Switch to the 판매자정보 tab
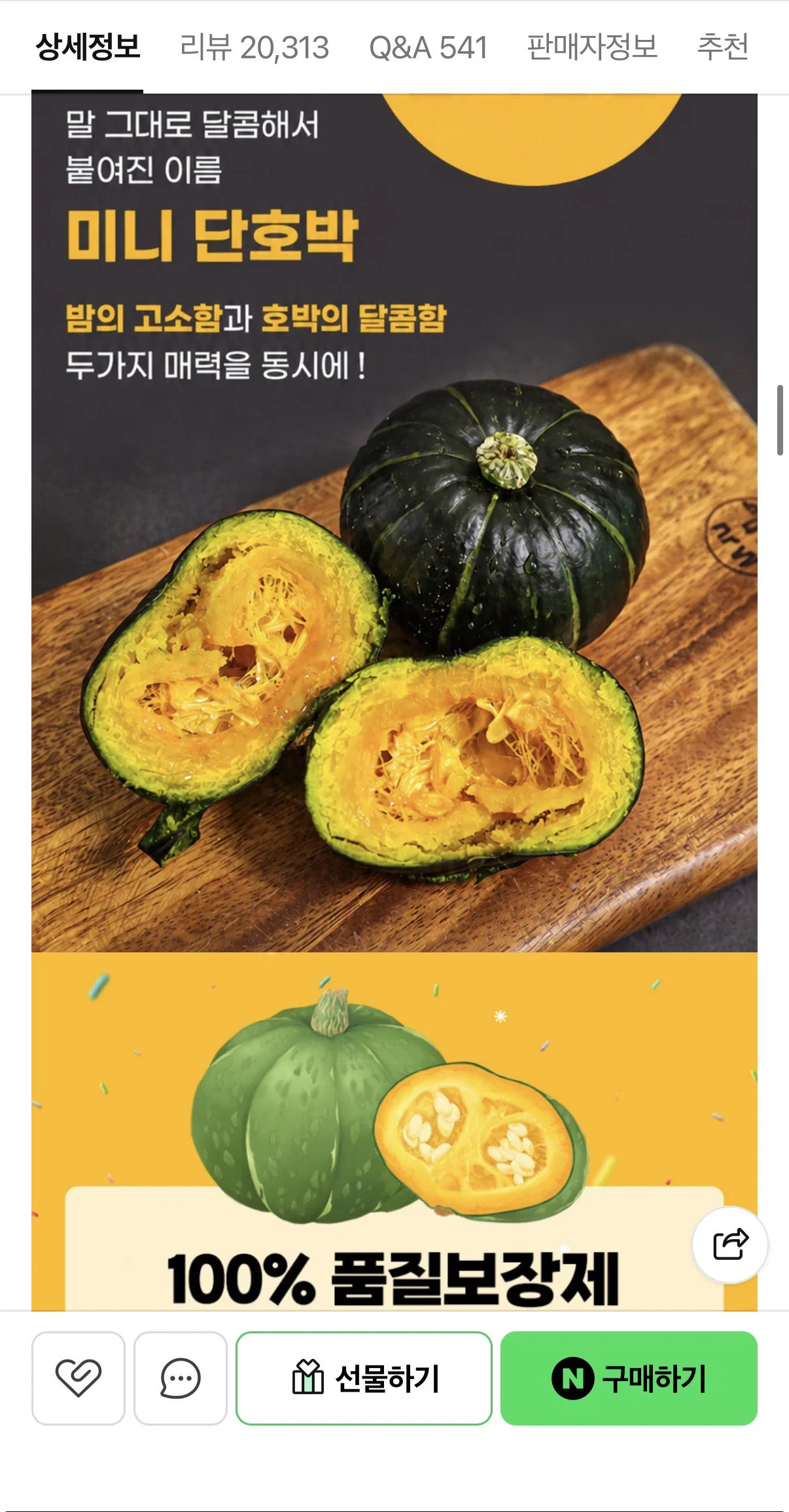Screen dimensions: 789x1512 (x=592, y=47)
